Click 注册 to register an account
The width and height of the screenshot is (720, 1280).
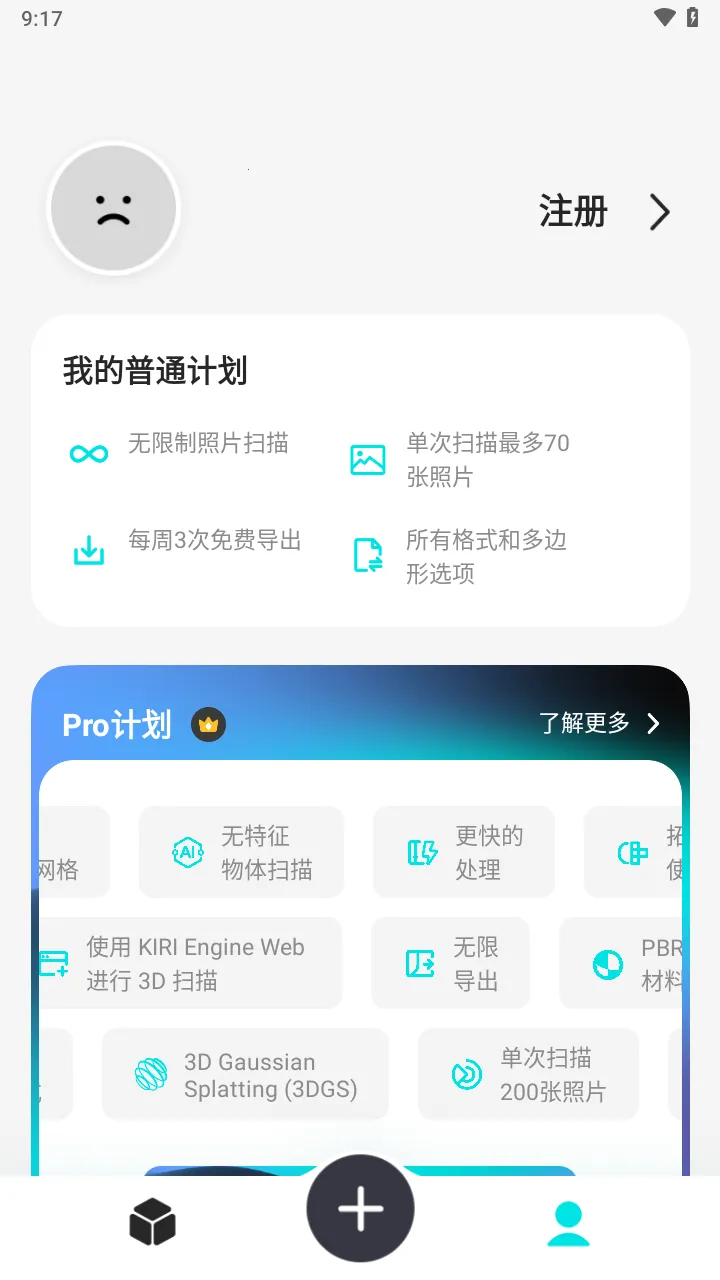click(x=572, y=212)
